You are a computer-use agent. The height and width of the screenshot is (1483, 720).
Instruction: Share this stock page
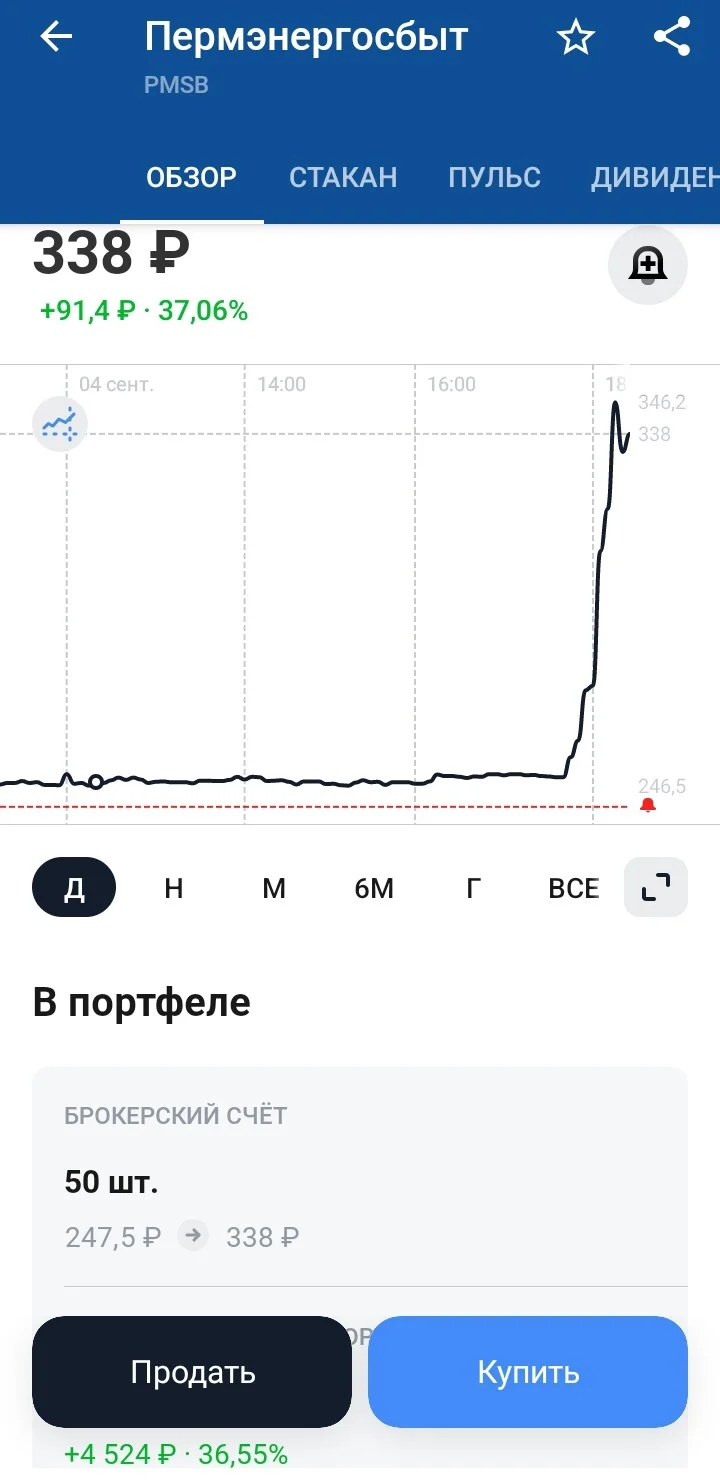coord(672,37)
